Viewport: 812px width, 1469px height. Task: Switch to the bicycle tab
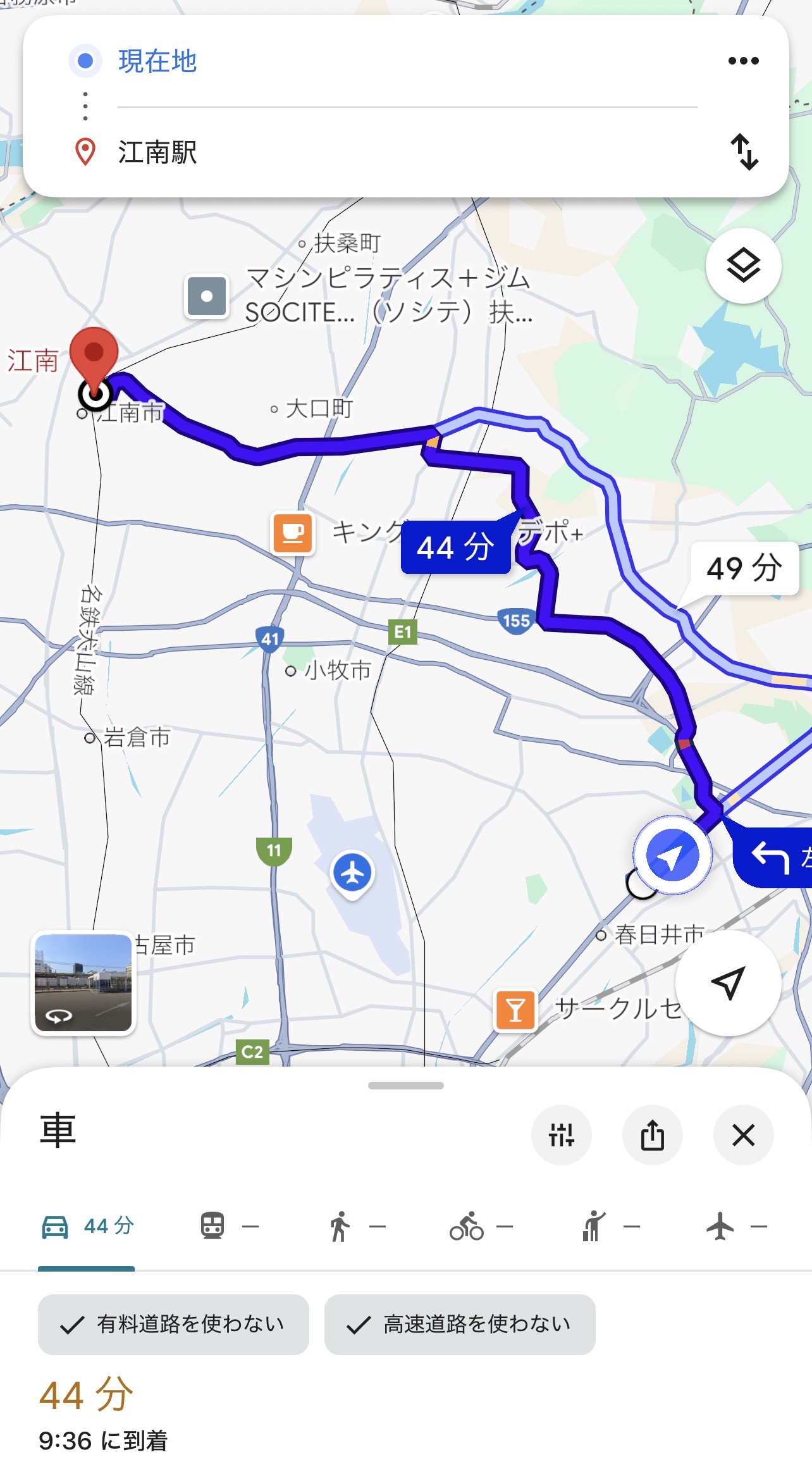click(481, 1227)
